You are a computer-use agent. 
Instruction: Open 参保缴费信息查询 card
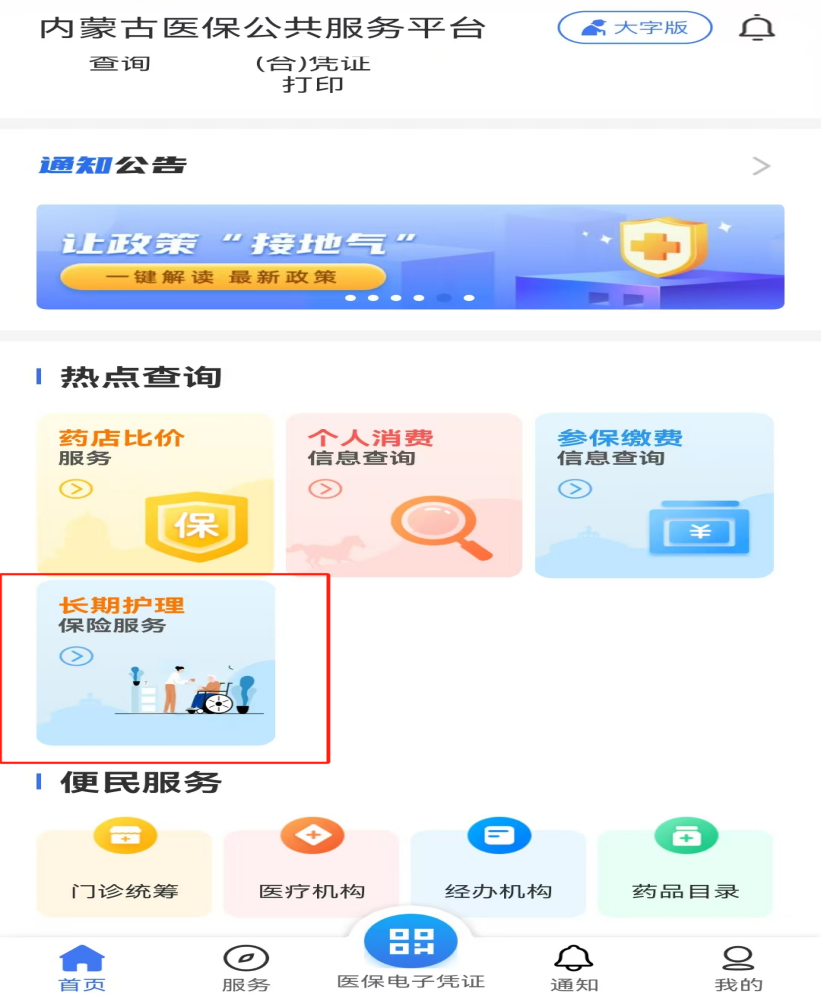pyautogui.click(x=654, y=495)
